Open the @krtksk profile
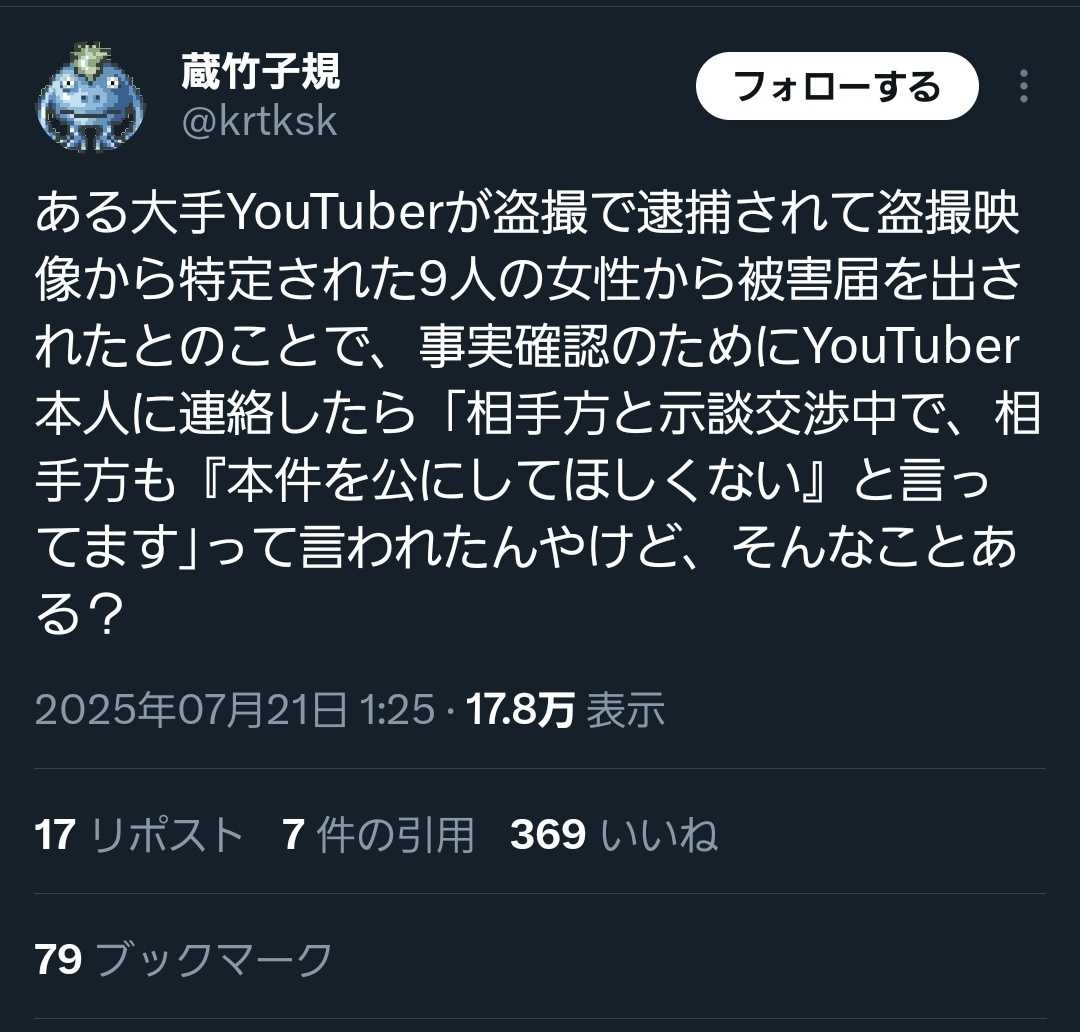 (259, 122)
